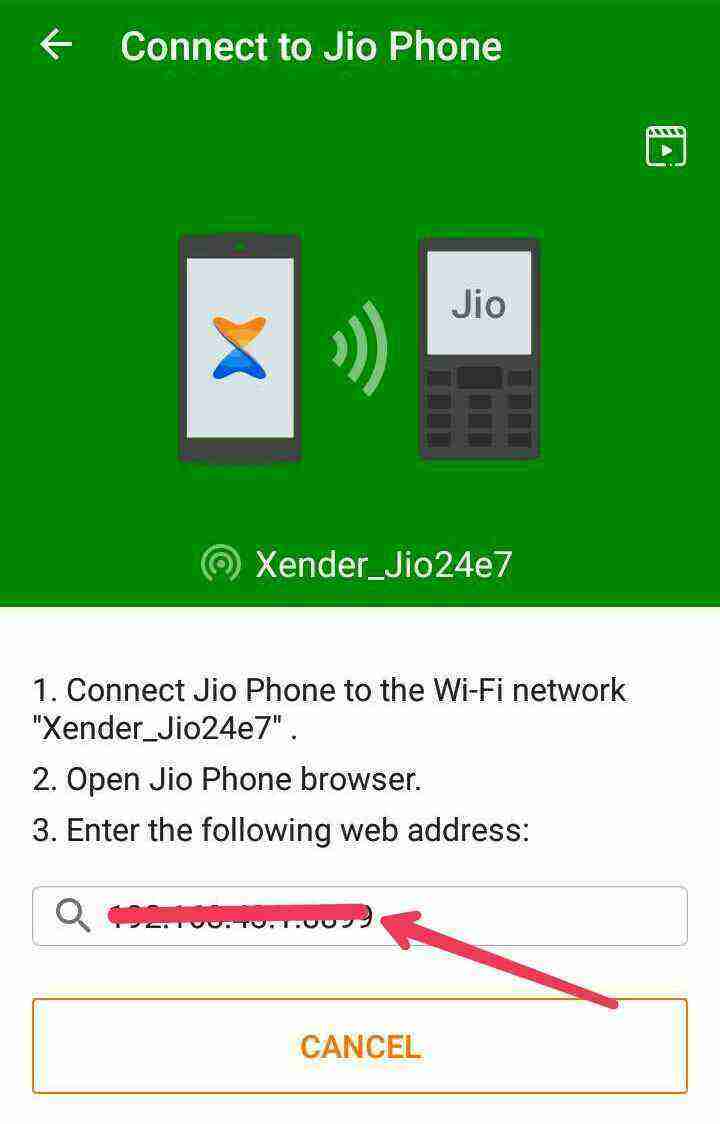Select the Connect to Jio Phone title

click(x=310, y=45)
